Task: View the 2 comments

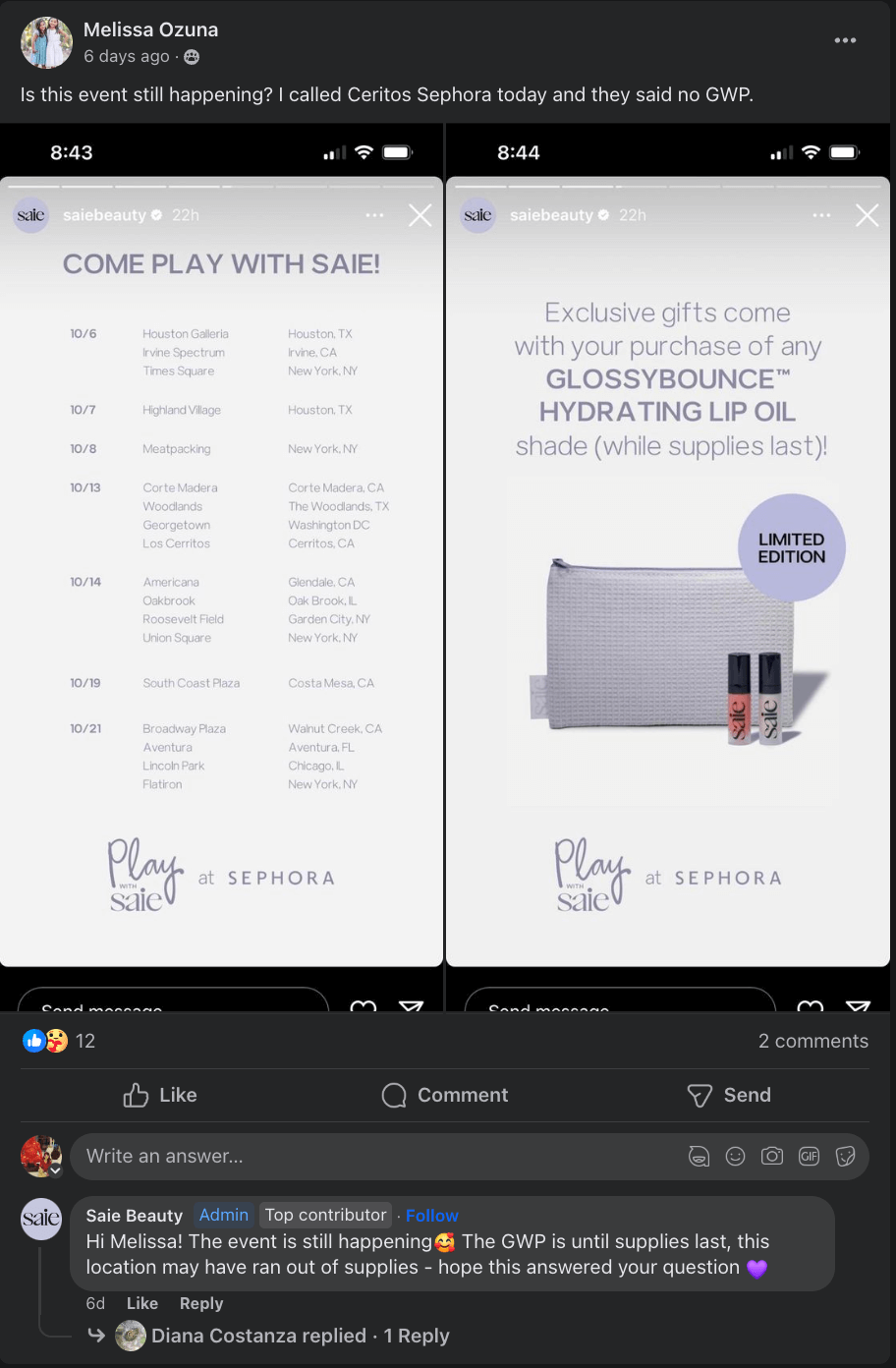Action: pos(812,1041)
